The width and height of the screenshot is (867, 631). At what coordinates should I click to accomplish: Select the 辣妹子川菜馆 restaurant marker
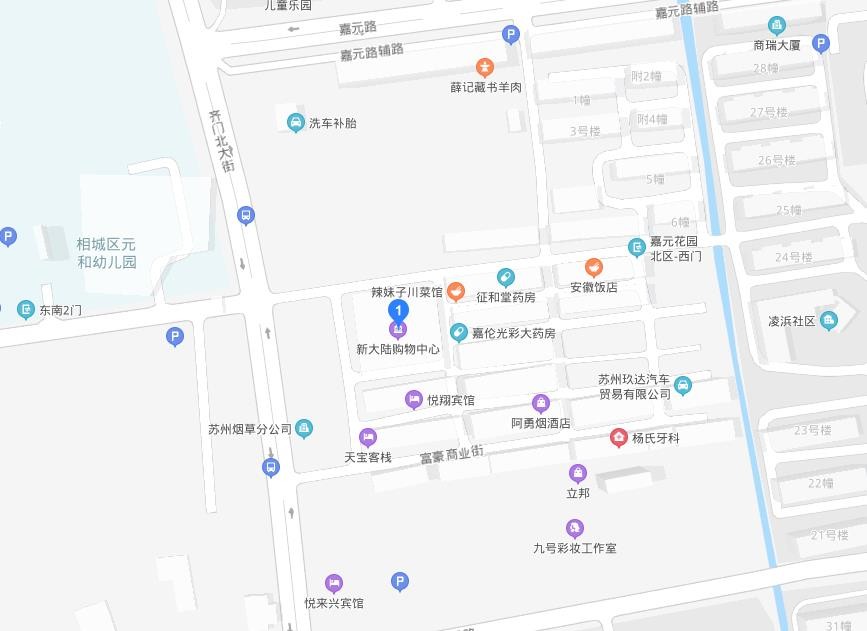pos(456,292)
